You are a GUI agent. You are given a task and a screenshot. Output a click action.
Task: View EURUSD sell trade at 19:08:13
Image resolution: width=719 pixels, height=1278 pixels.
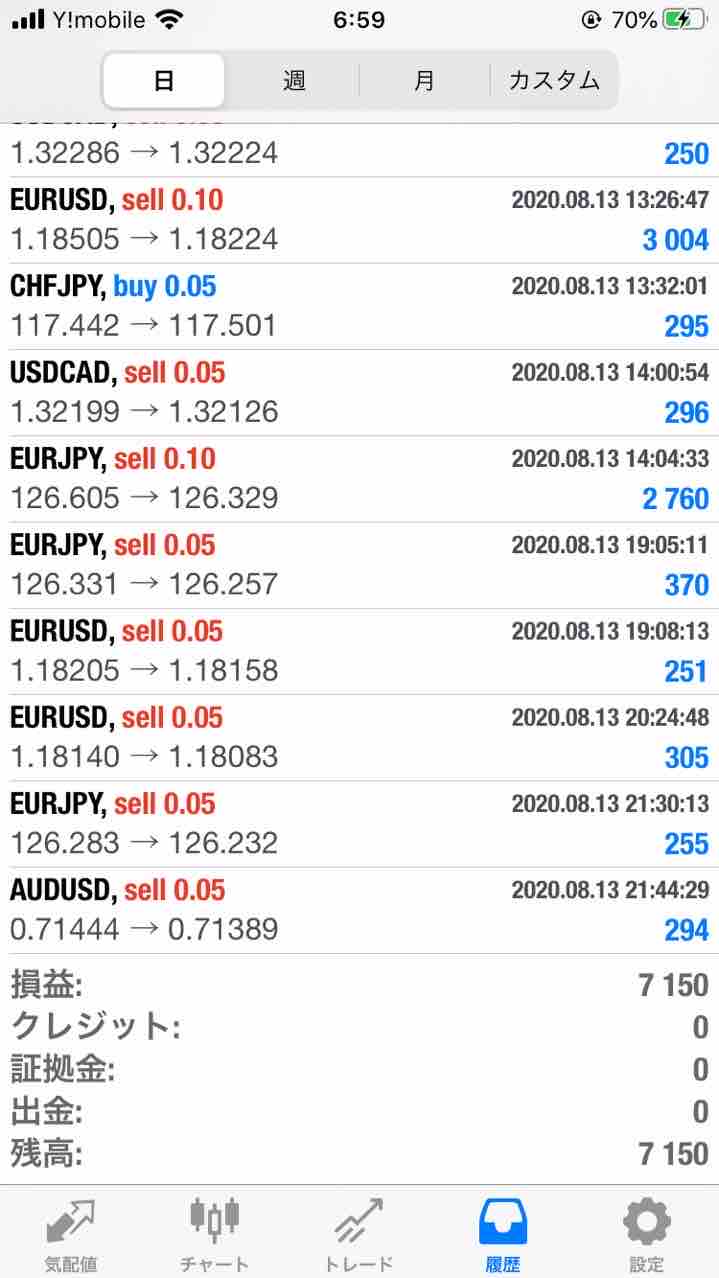click(x=359, y=650)
